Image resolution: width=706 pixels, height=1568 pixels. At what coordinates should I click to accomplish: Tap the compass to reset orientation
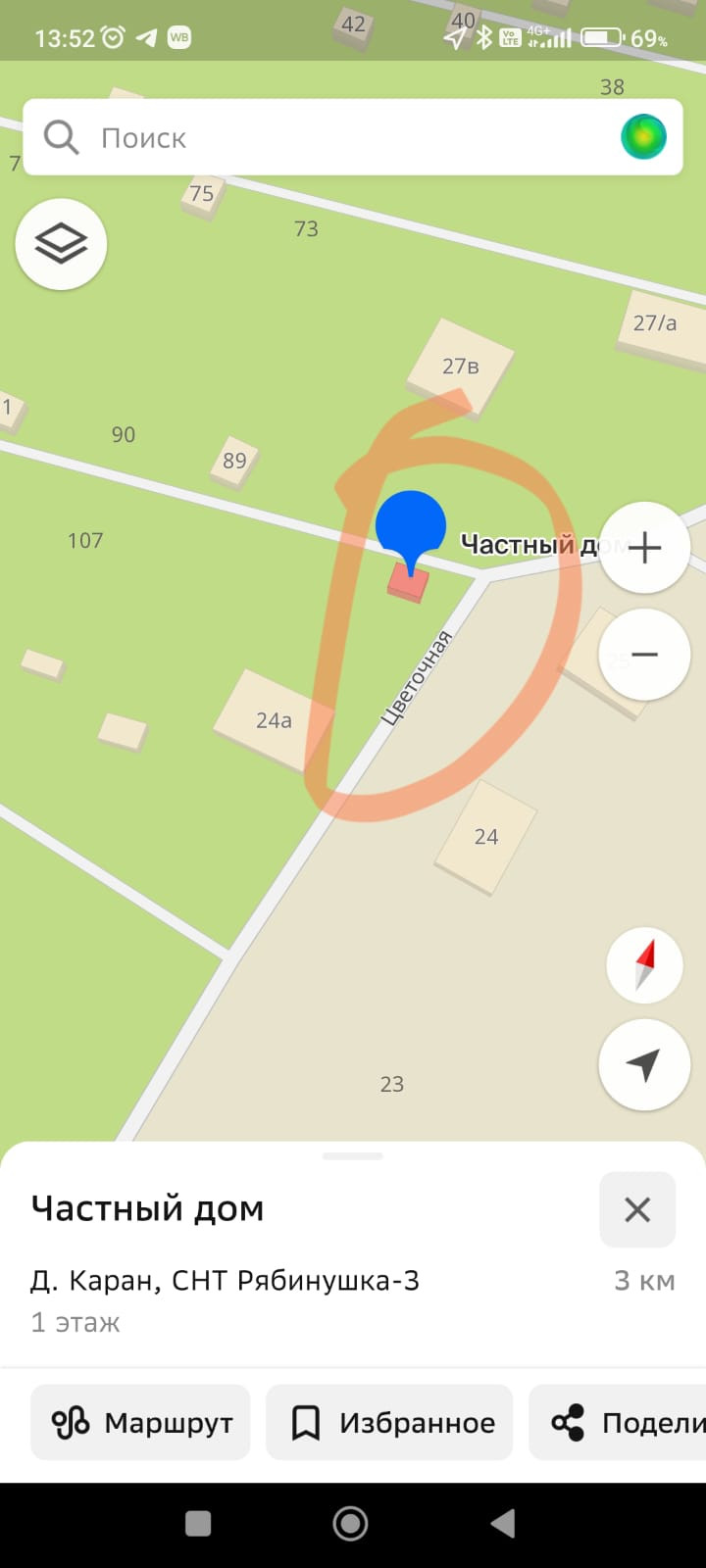coord(644,965)
